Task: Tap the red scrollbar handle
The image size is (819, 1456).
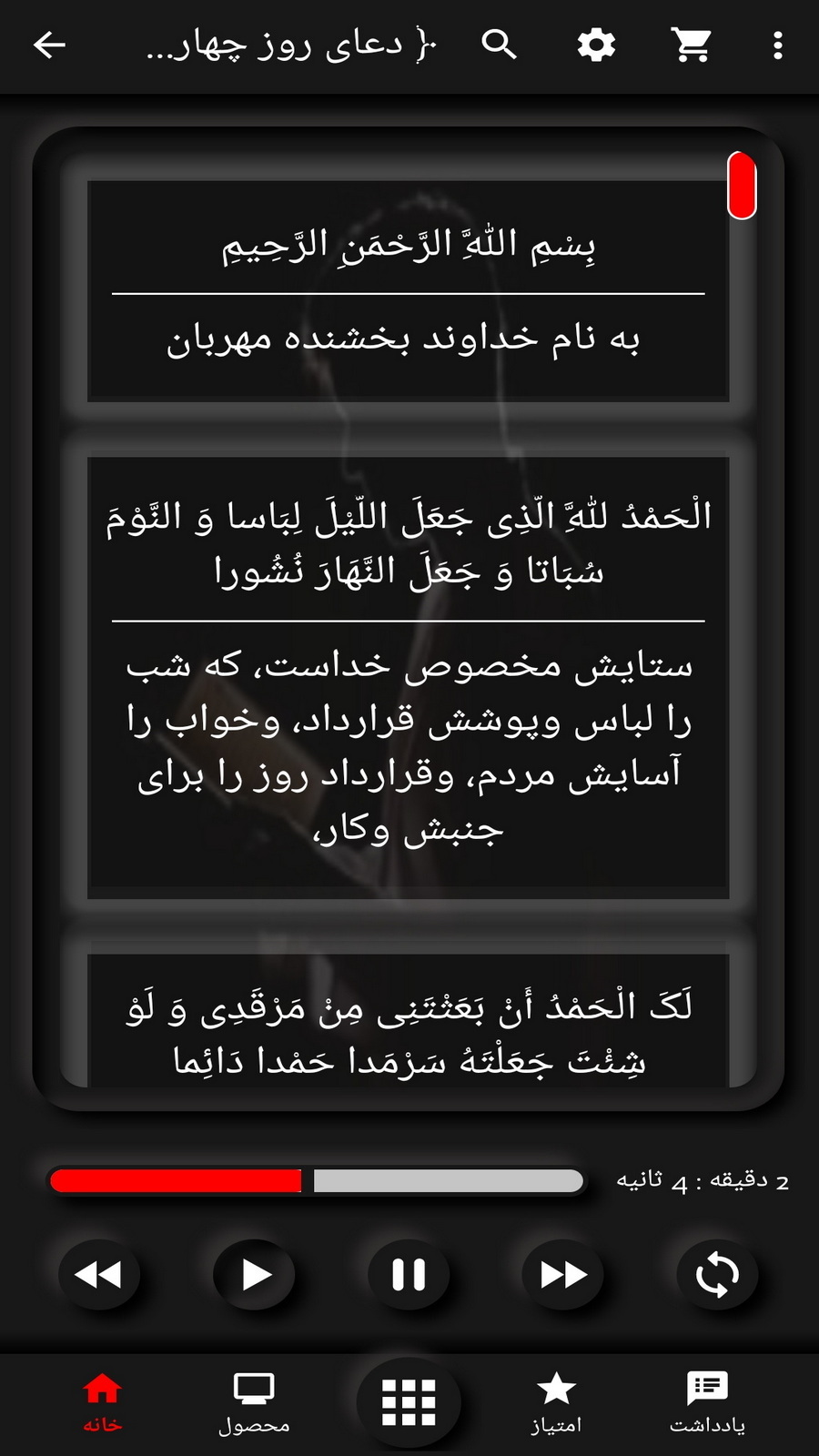Action: tap(742, 186)
